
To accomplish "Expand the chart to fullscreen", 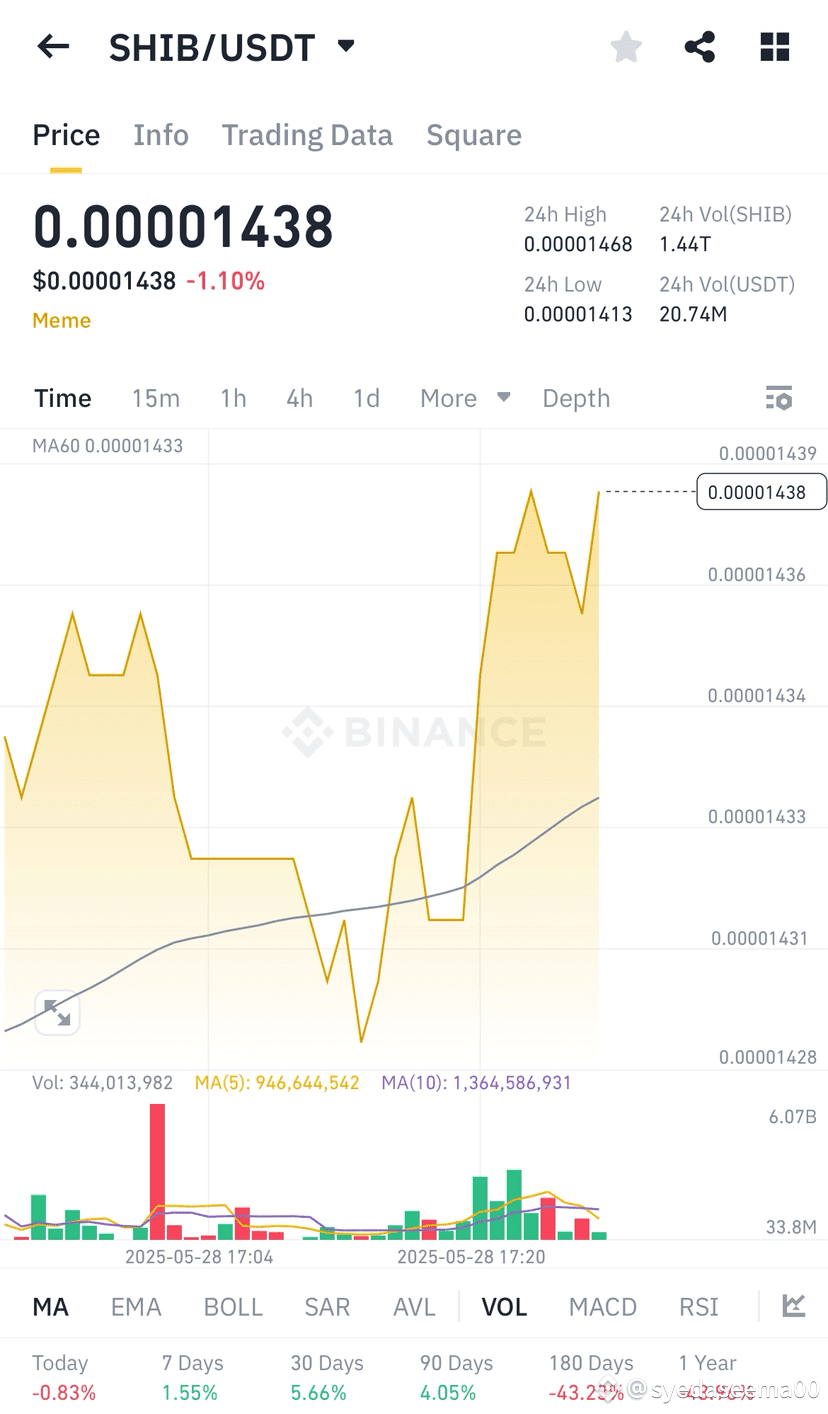I will pos(57,1014).
